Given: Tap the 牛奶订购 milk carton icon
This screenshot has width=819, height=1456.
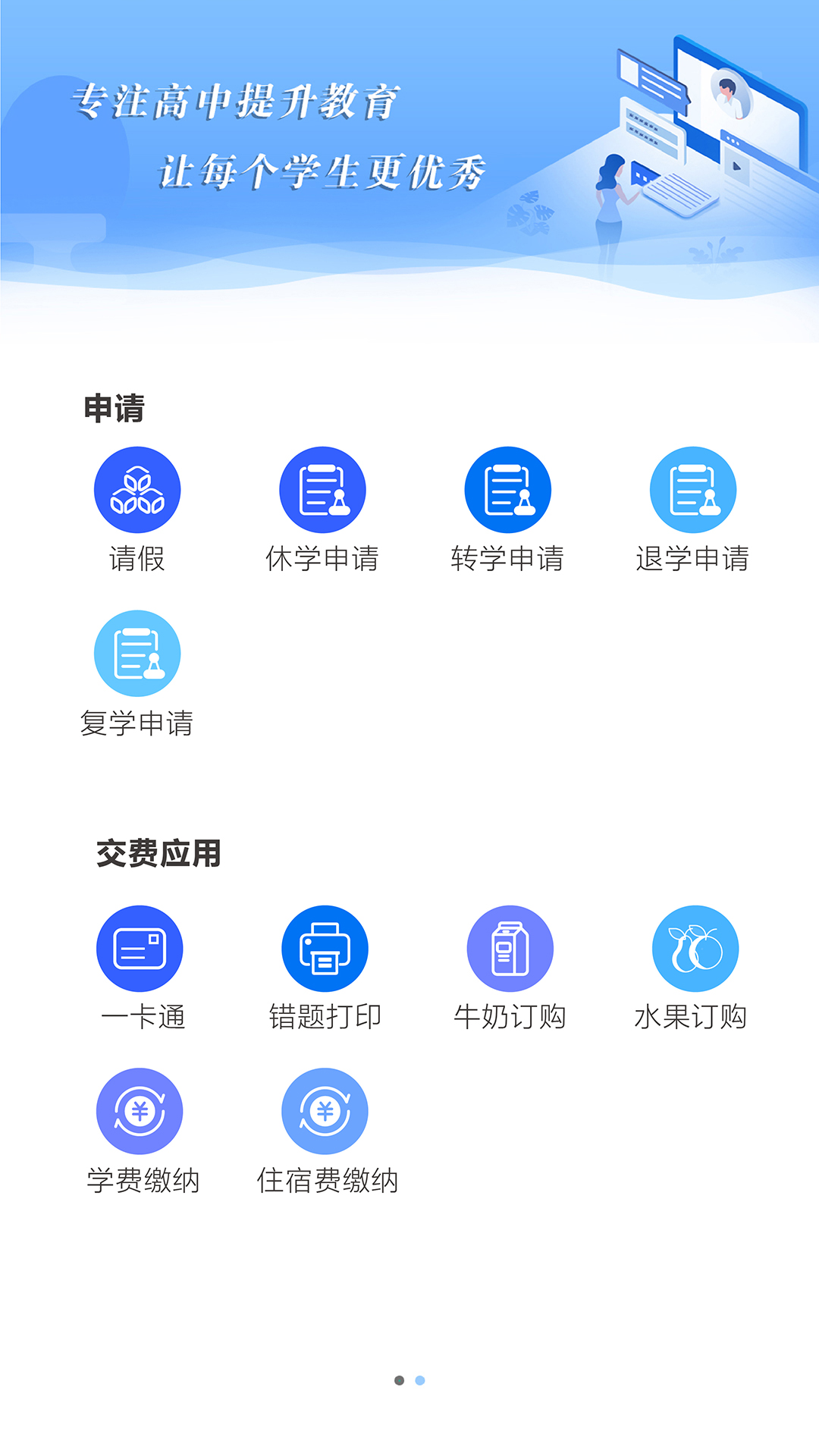Looking at the screenshot, I should [510, 948].
